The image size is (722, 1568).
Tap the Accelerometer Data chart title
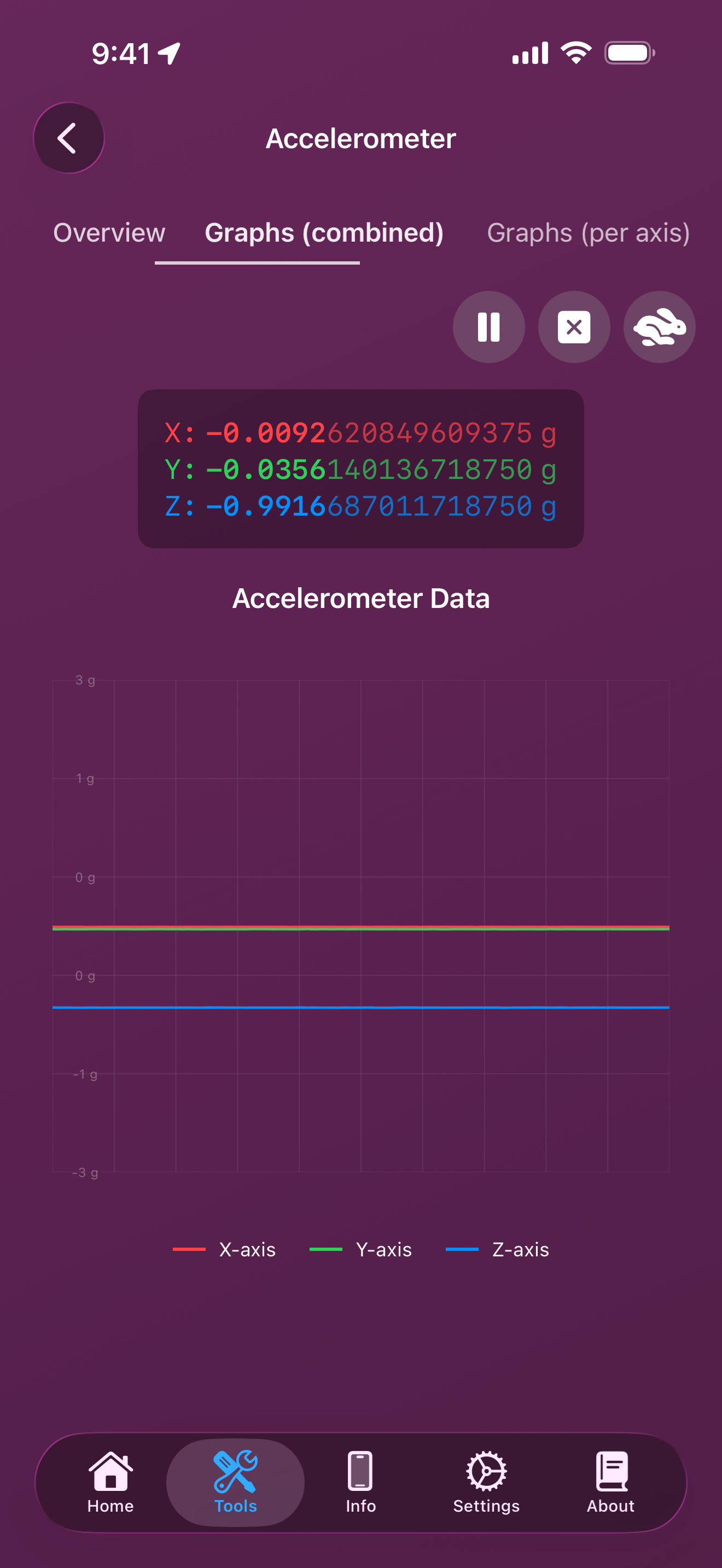(x=360, y=598)
